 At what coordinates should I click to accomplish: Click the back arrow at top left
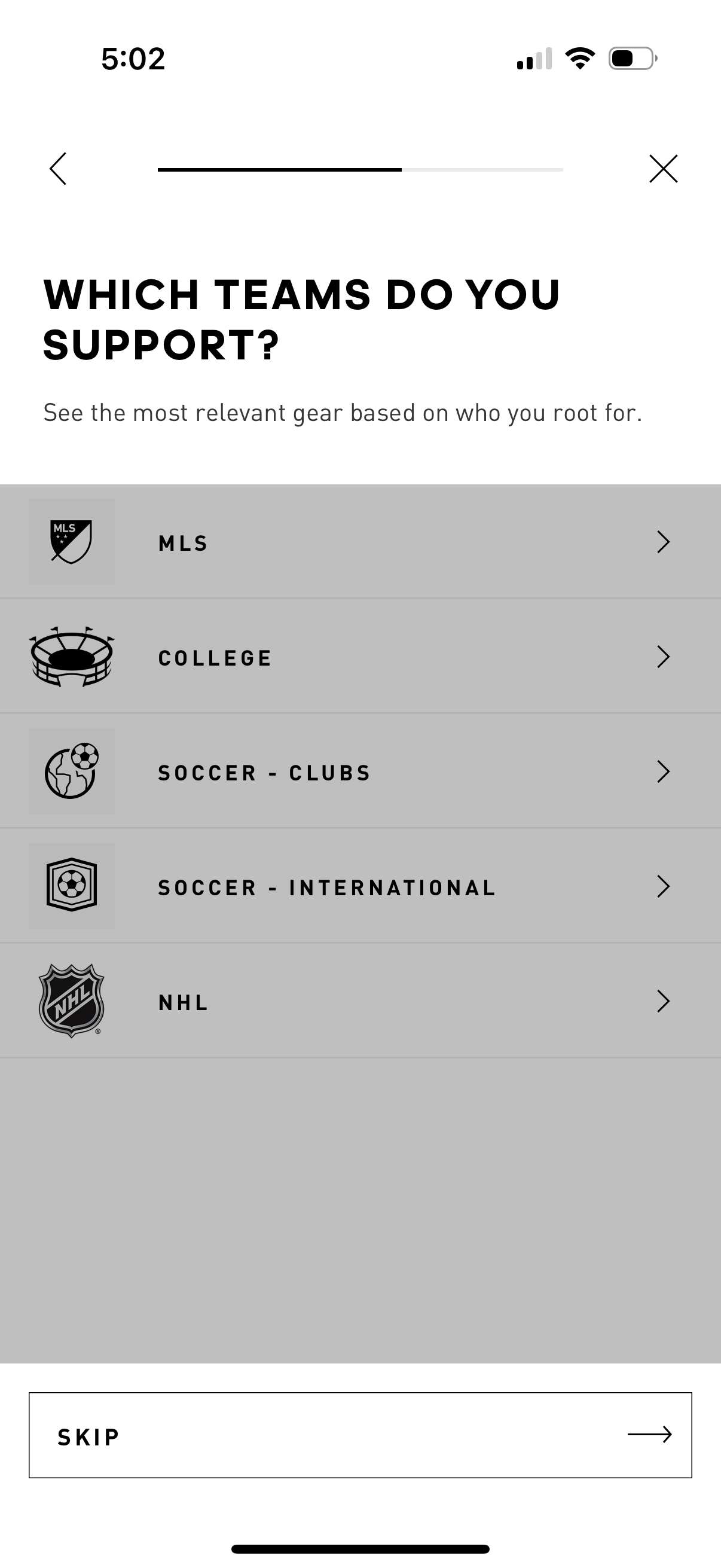pyautogui.click(x=58, y=169)
